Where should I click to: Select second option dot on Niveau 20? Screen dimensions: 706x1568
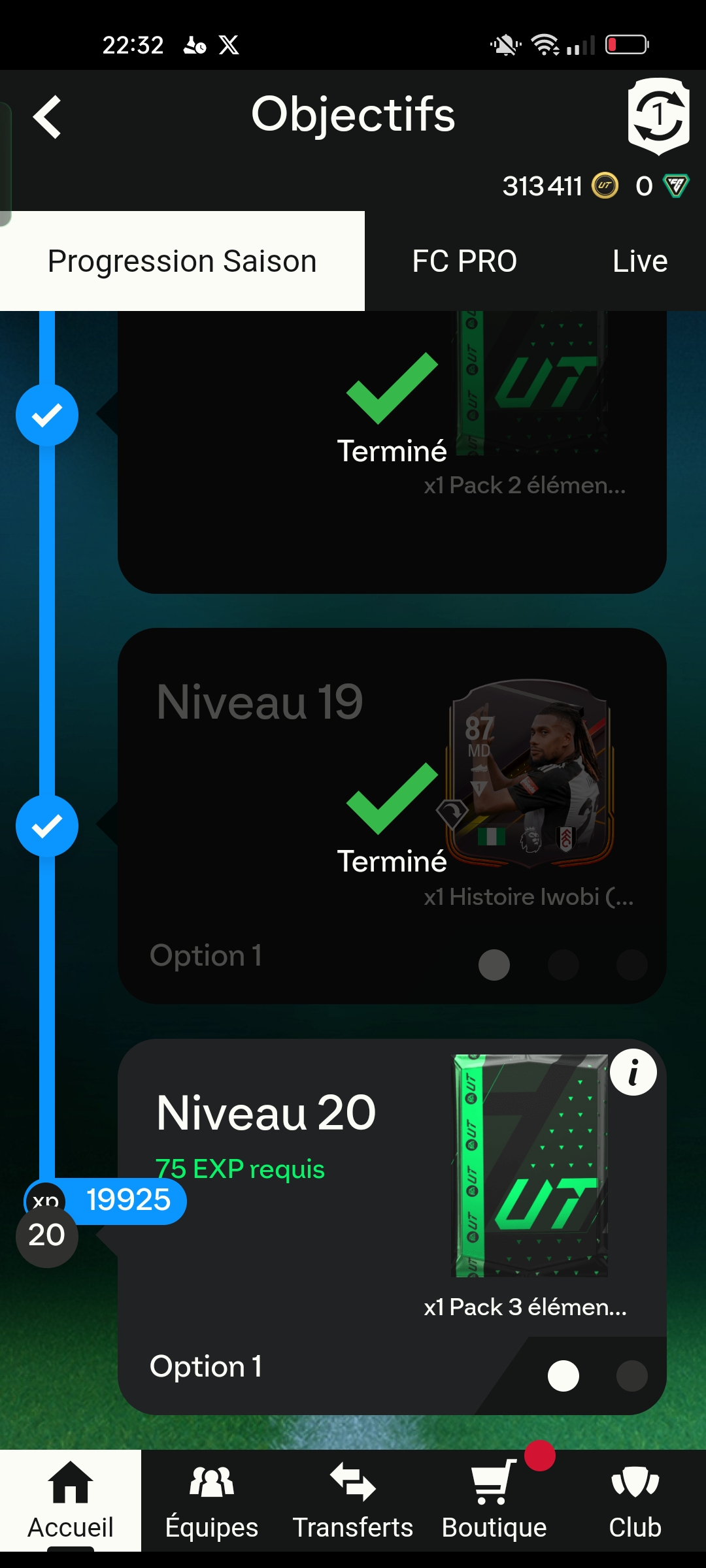(631, 1376)
